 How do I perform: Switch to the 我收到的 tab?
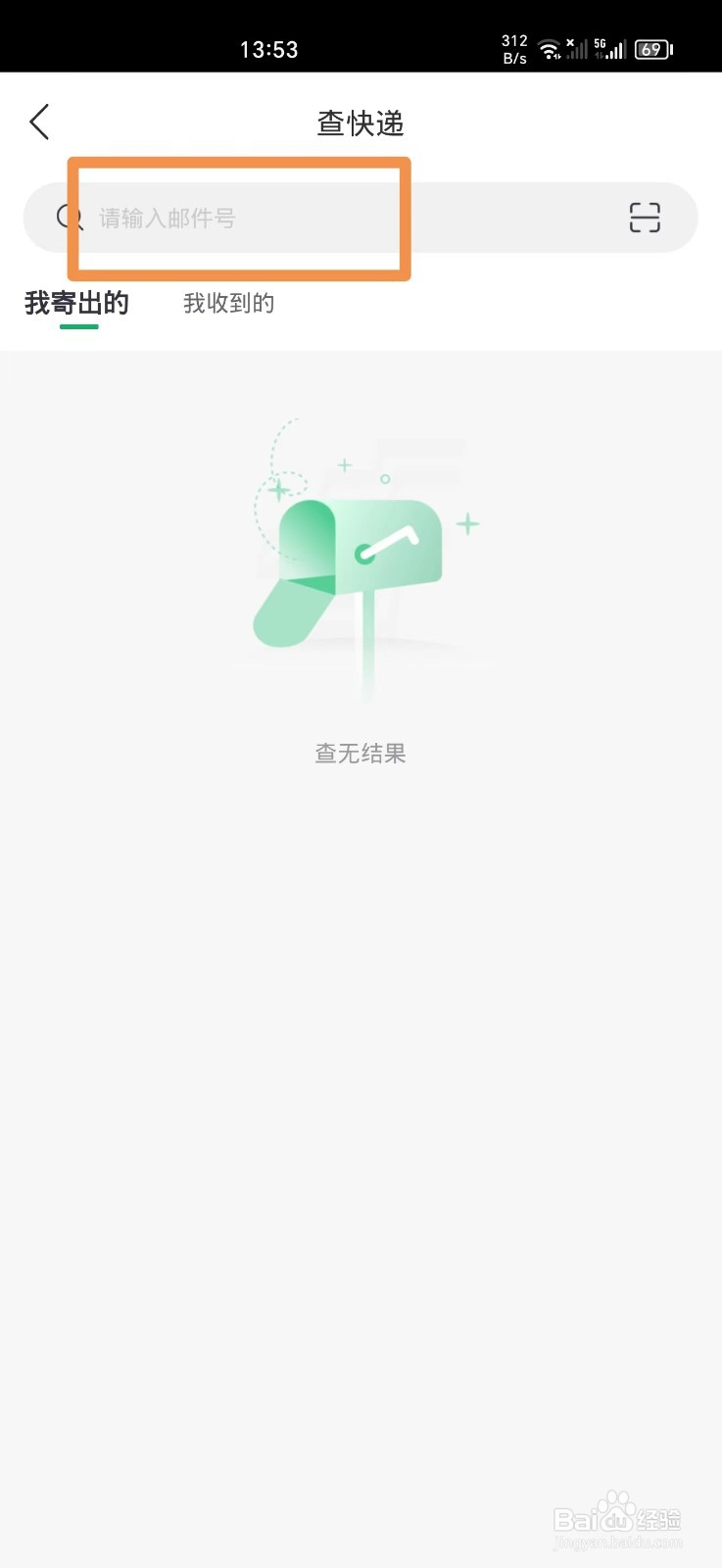coord(228,304)
